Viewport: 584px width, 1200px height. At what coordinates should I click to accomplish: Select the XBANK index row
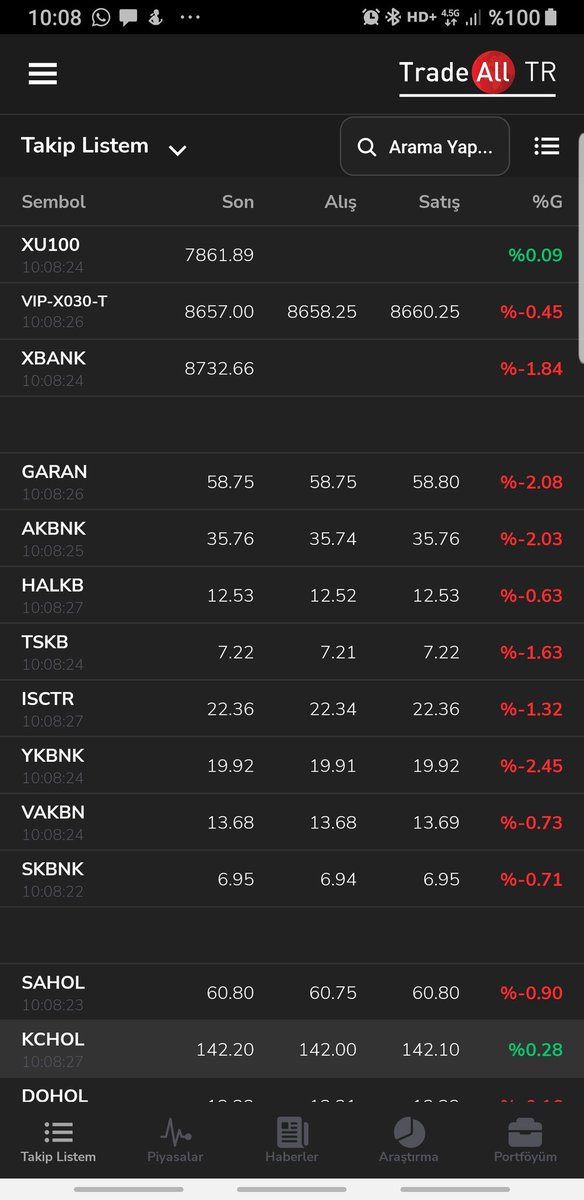292,368
